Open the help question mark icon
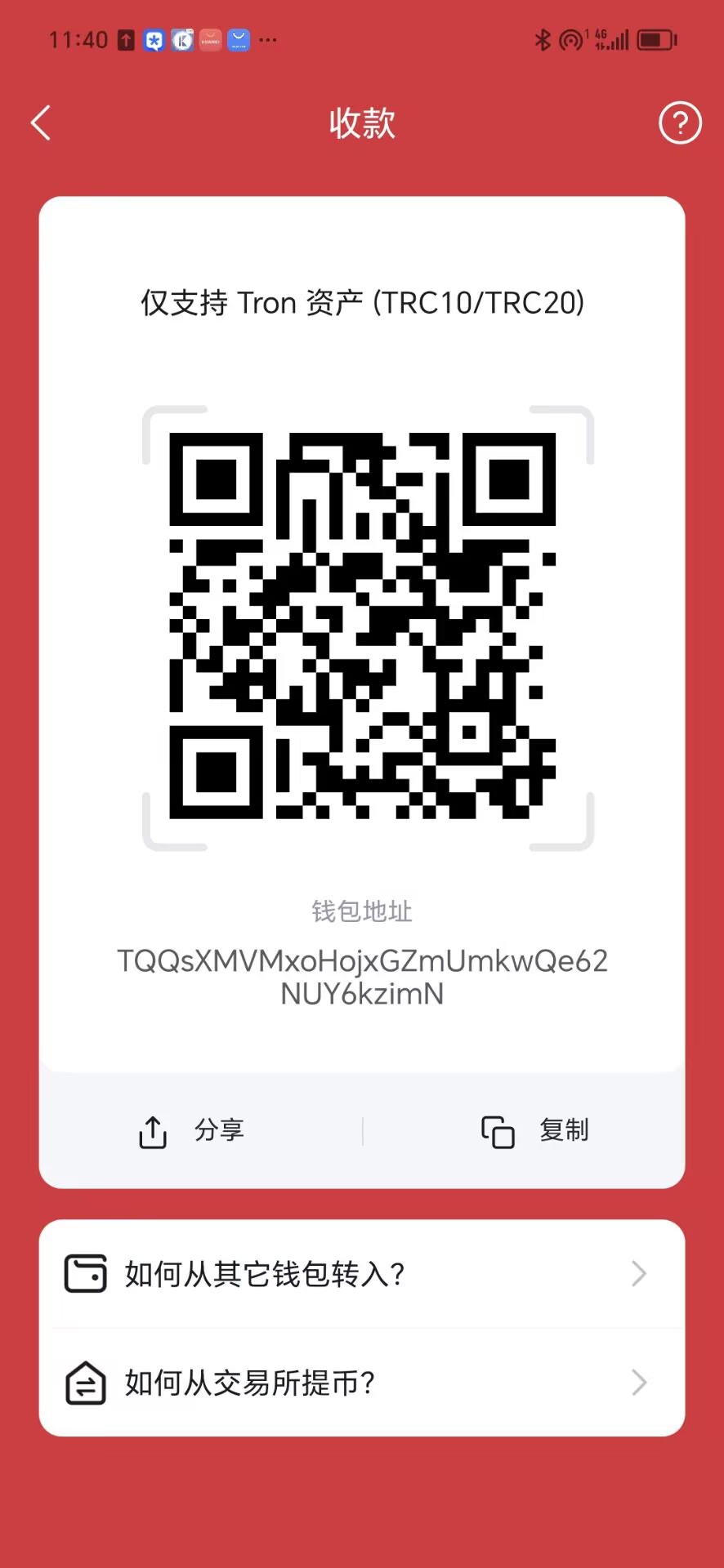Screen dimensions: 724x1568 (680, 123)
